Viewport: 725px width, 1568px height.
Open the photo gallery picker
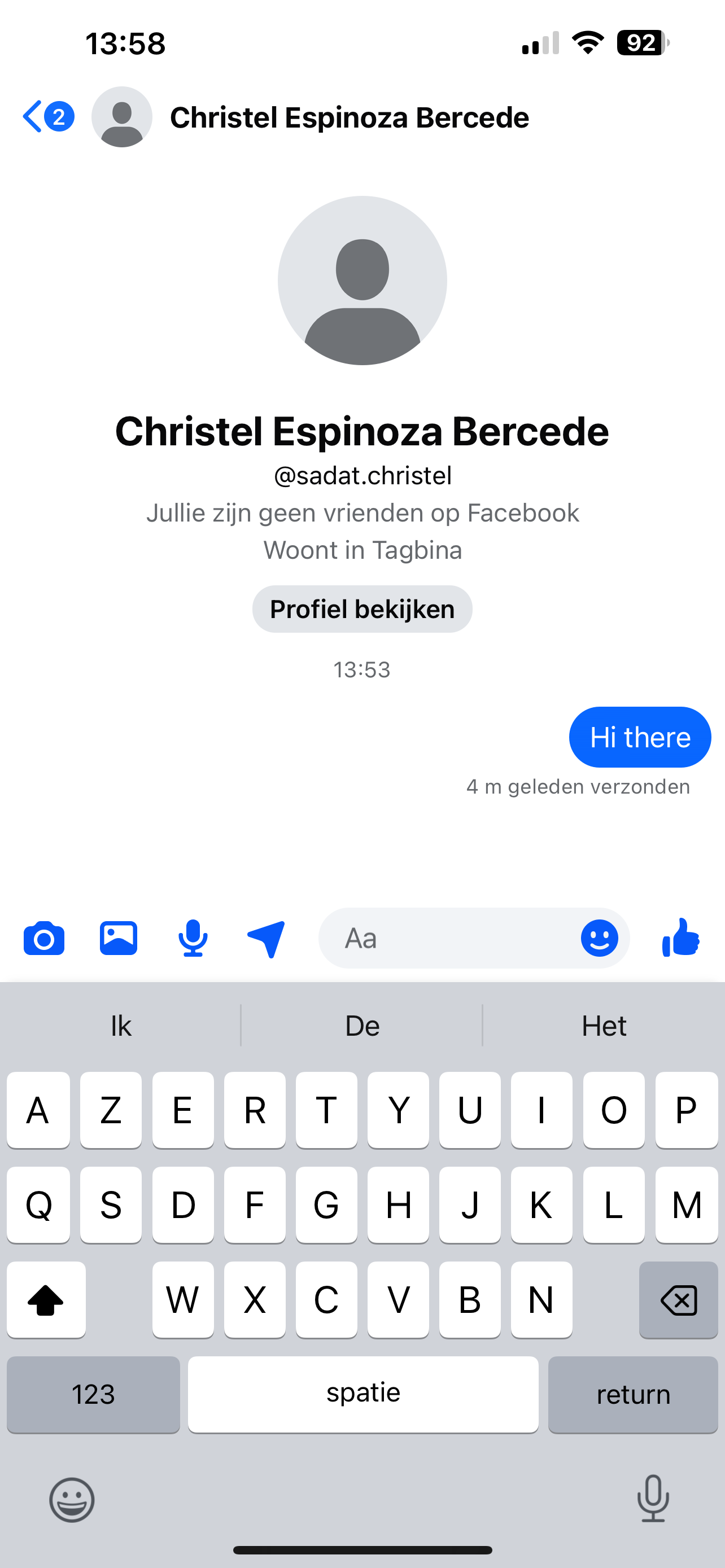pos(118,938)
